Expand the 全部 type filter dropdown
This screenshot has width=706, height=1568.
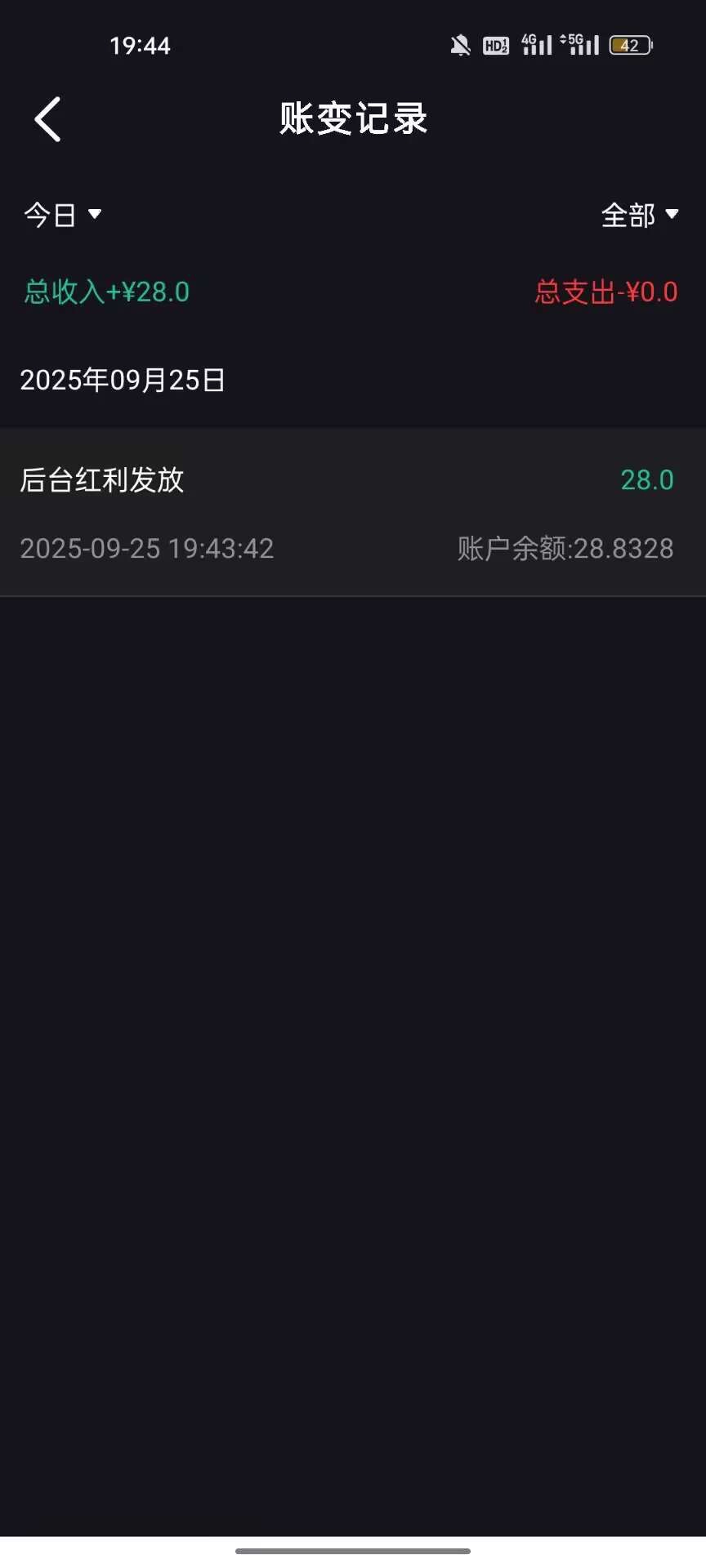[639, 215]
